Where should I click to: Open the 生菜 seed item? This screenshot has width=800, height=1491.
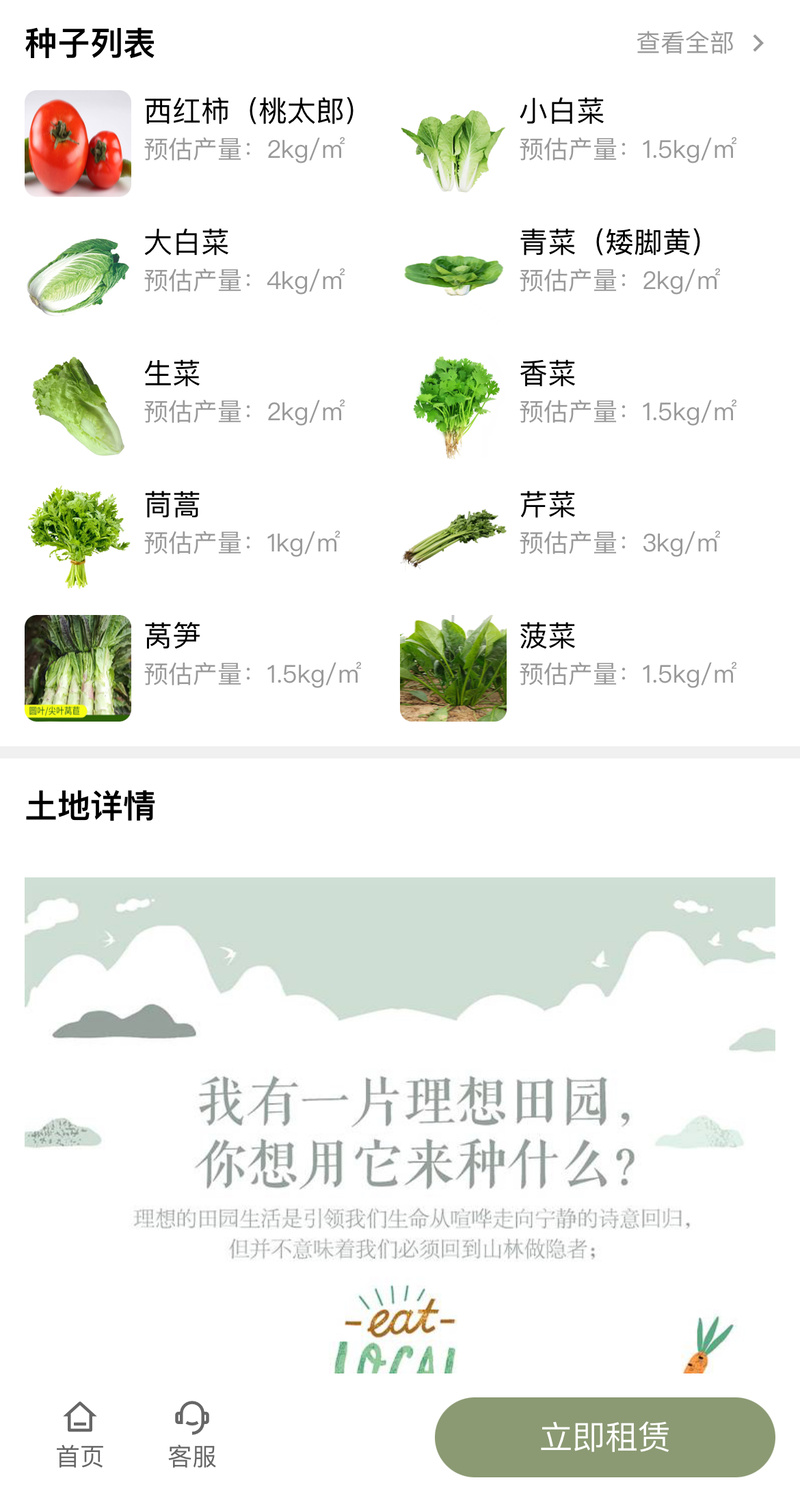pyautogui.click(x=200, y=406)
